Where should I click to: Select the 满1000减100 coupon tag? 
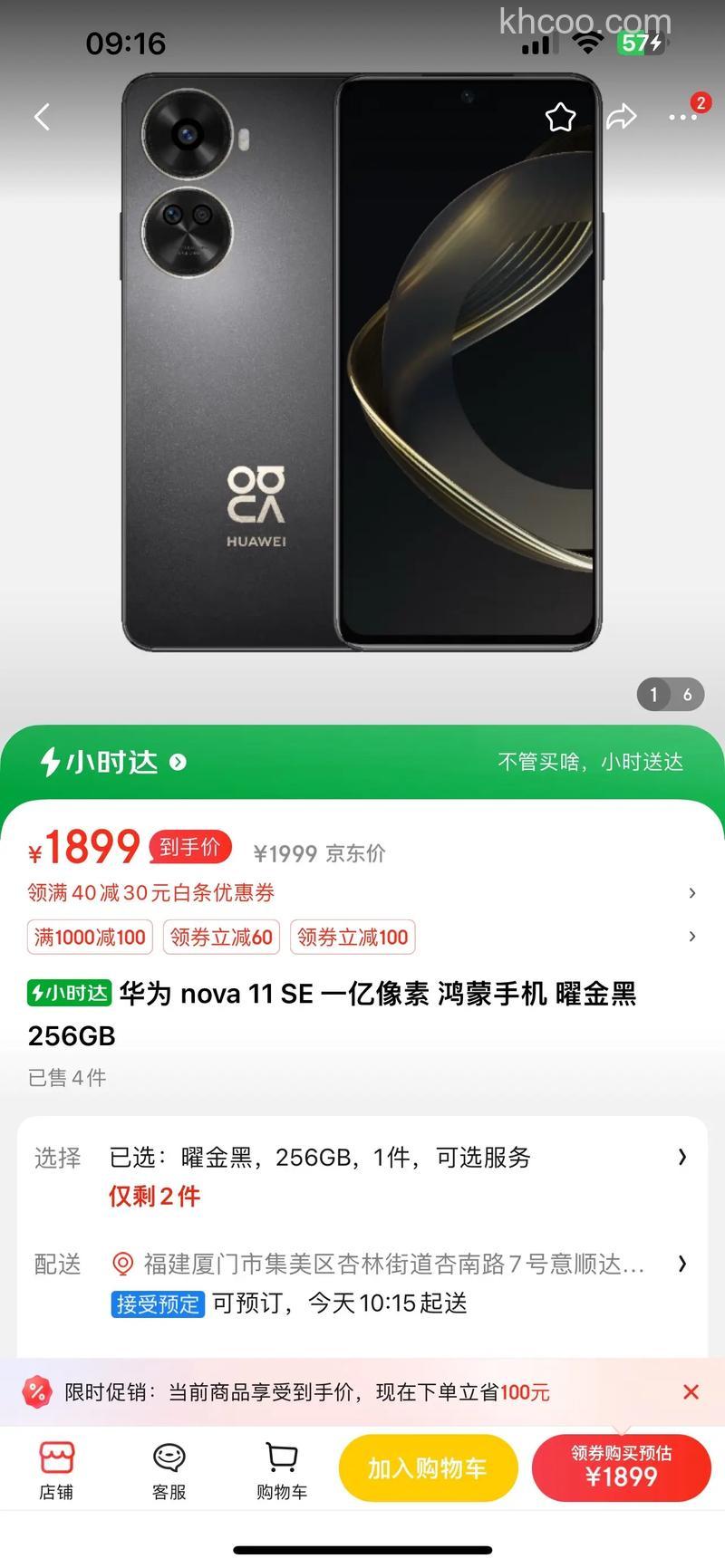point(89,937)
